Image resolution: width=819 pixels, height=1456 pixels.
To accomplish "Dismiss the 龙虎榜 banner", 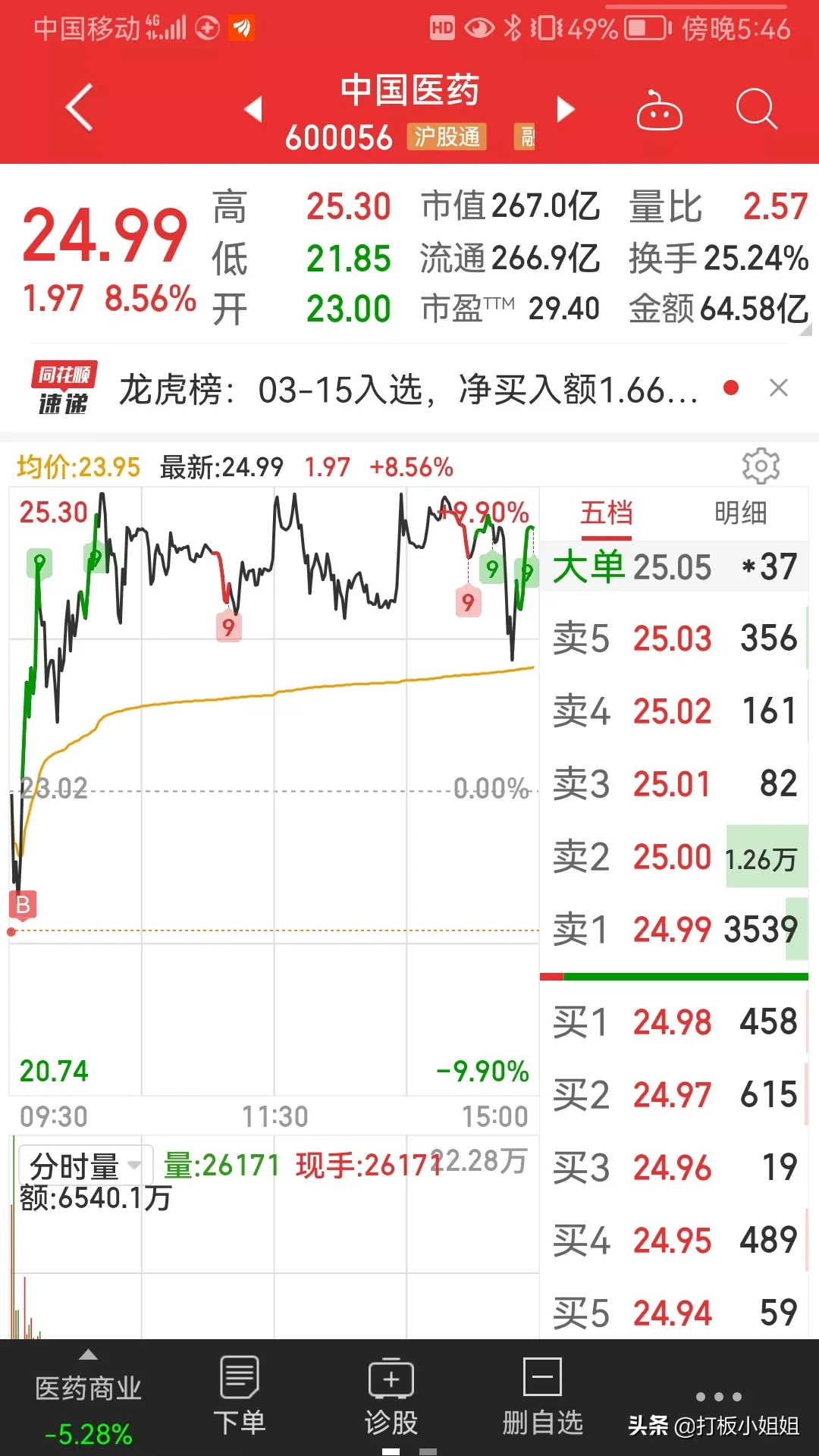I will pyautogui.click(x=779, y=388).
